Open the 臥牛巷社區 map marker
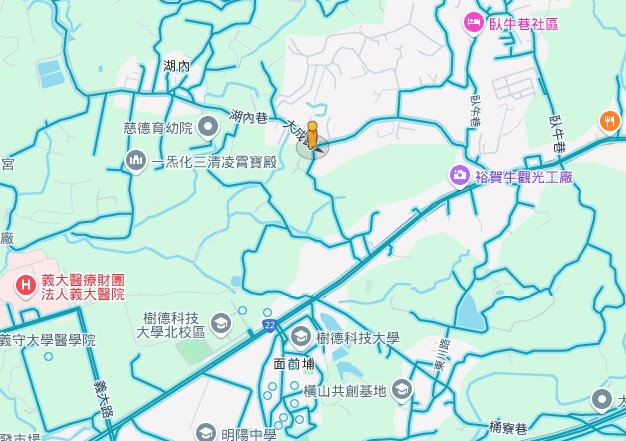This screenshot has width=626, height=441. tap(473, 22)
